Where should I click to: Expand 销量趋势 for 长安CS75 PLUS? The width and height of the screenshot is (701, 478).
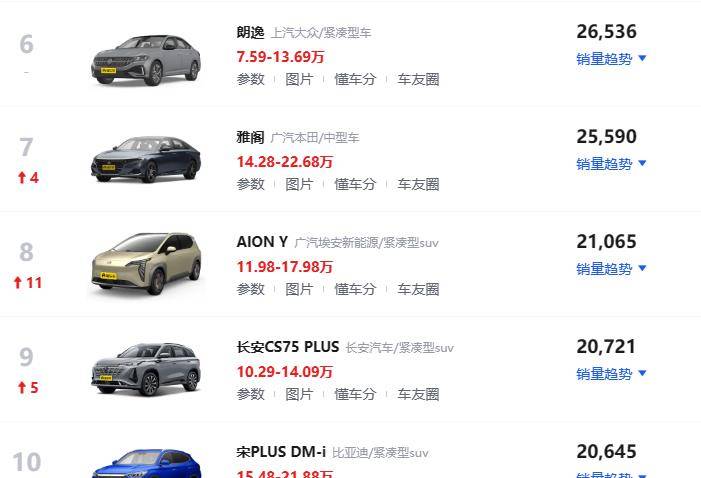click(x=611, y=373)
